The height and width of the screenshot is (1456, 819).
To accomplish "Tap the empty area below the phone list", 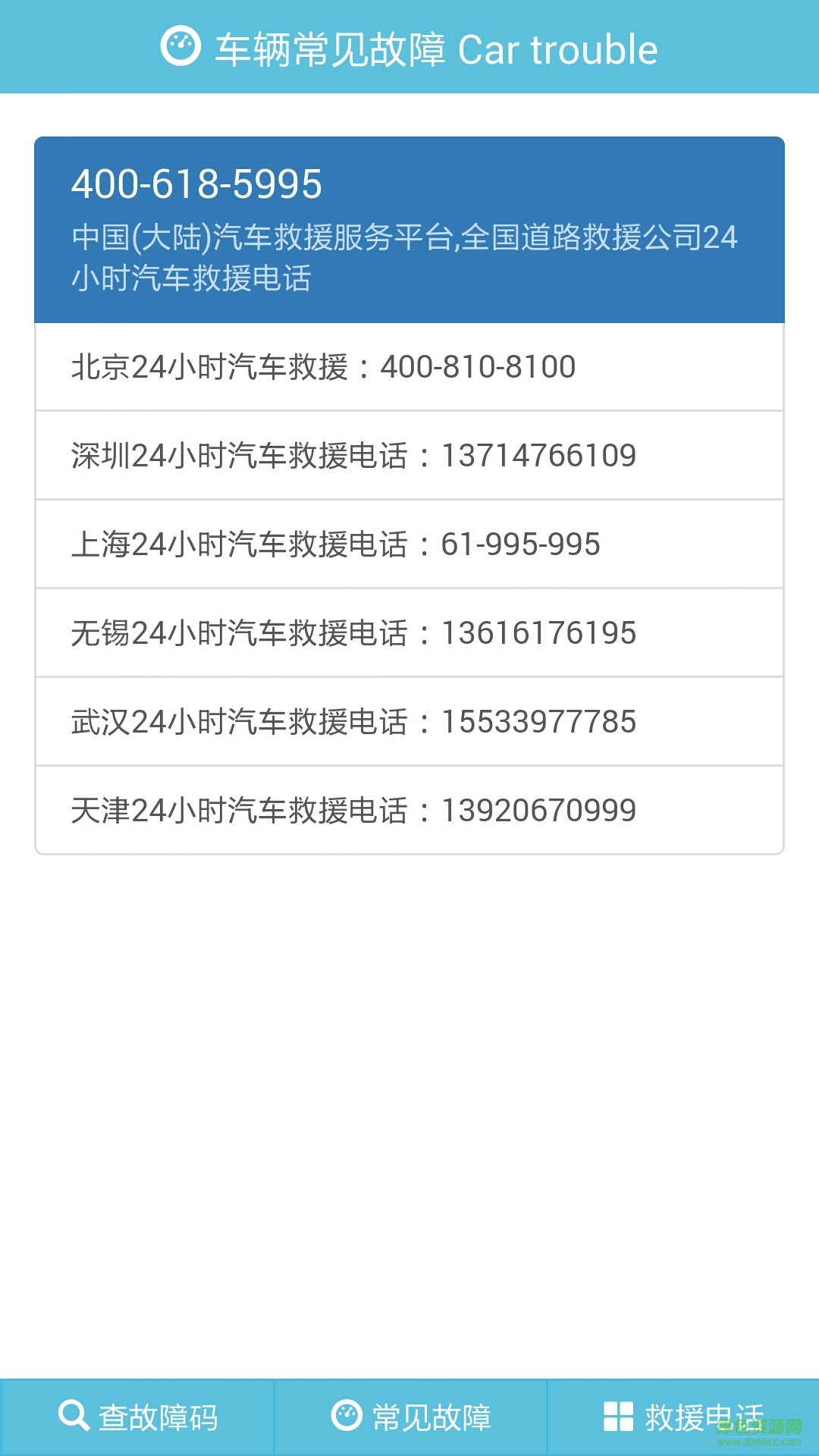I will [x=409, y=1100].
